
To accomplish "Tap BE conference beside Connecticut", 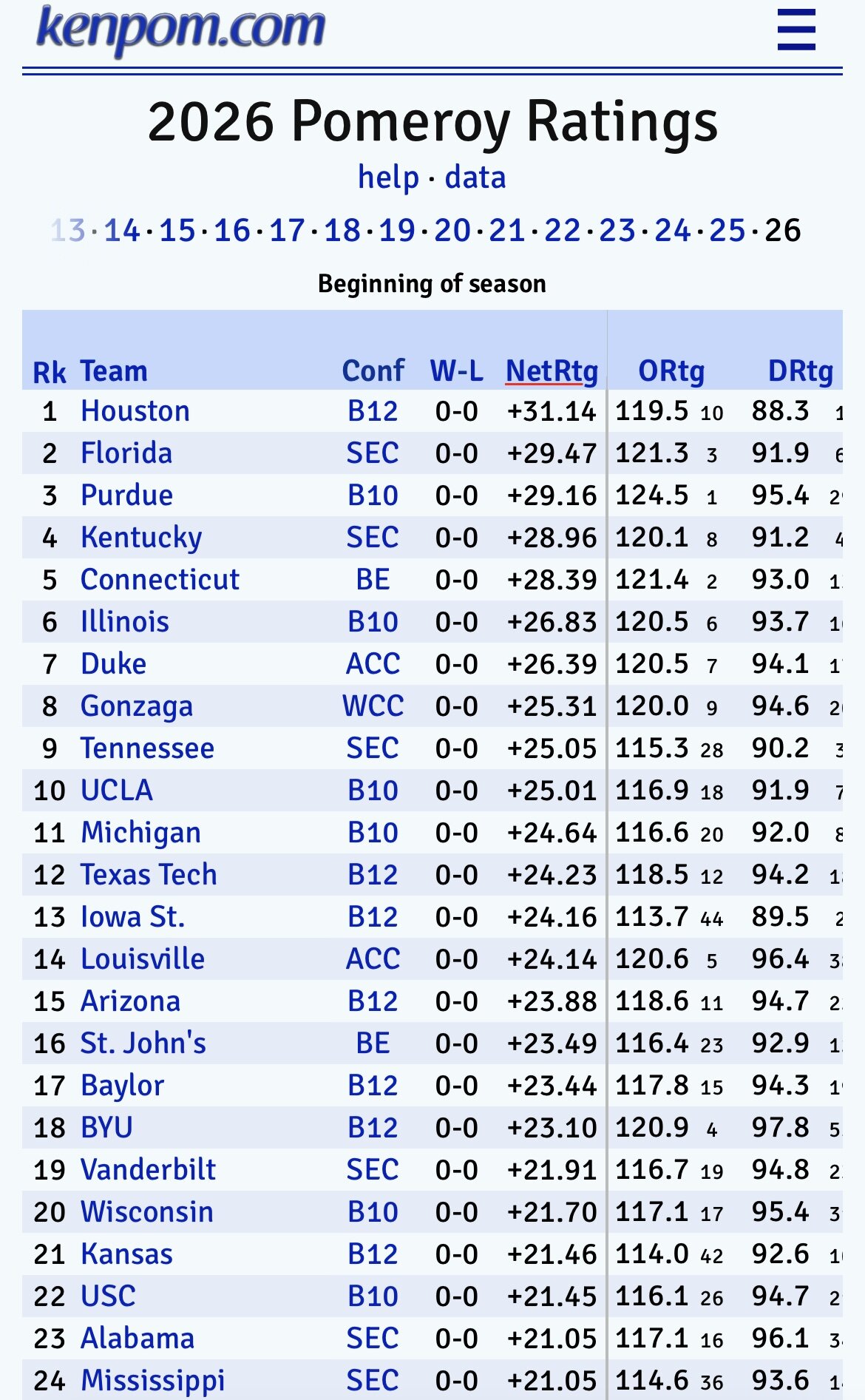I will pyautogui.click(x=373, y=580).
